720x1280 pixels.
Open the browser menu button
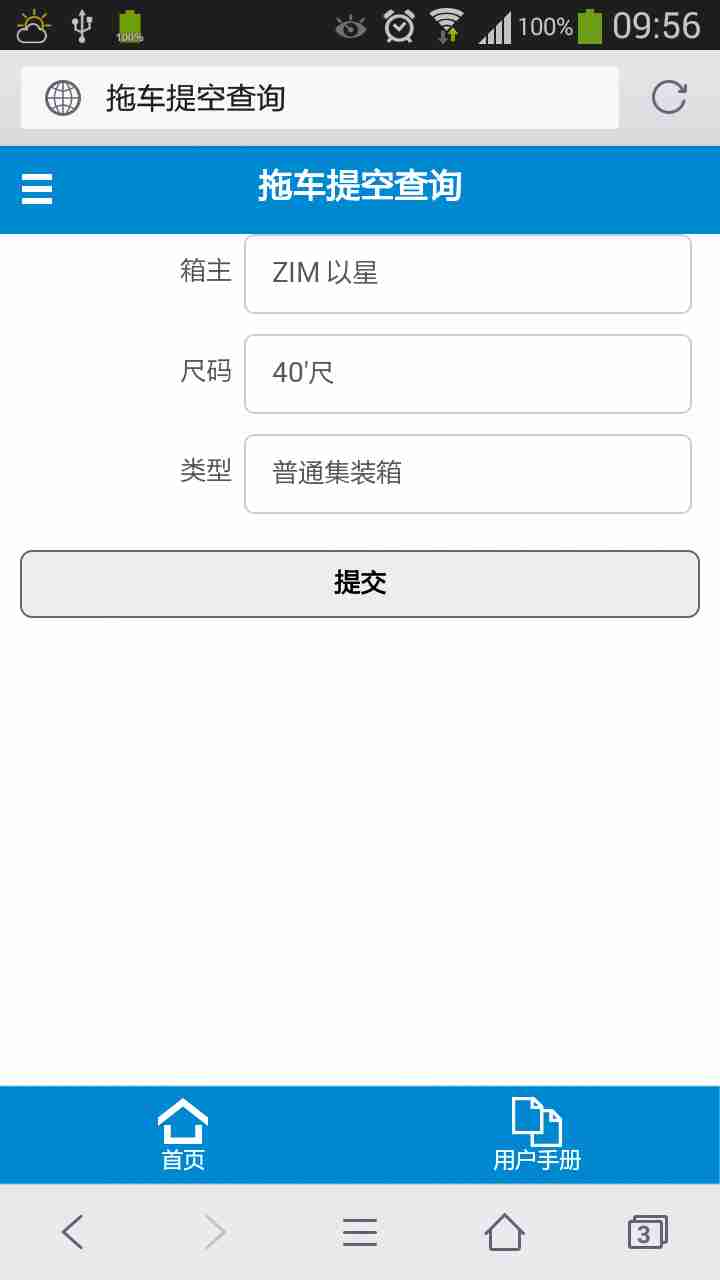coord(360,1232)
